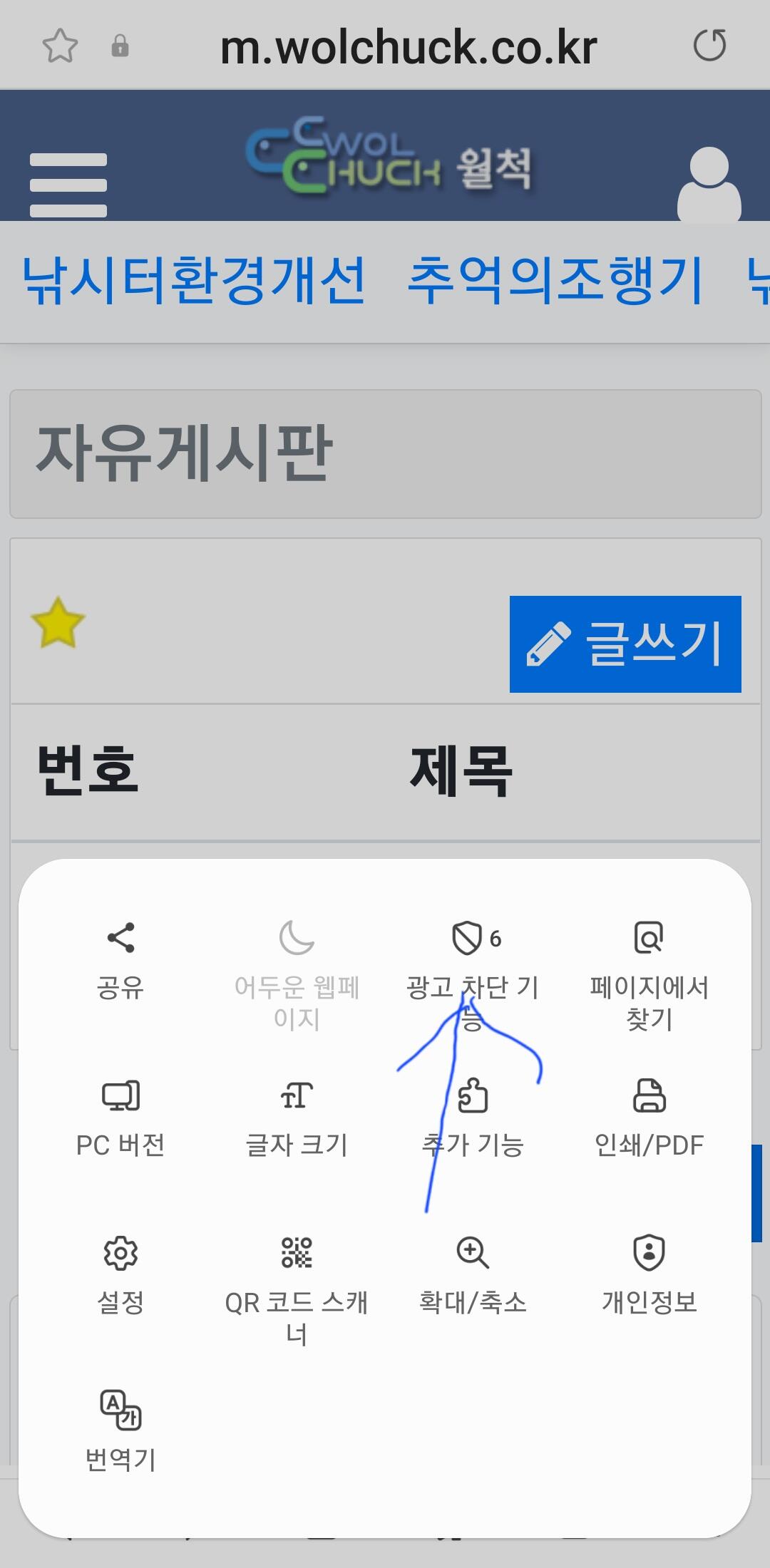Open 글자 크기 text size option

point(297,1119)
